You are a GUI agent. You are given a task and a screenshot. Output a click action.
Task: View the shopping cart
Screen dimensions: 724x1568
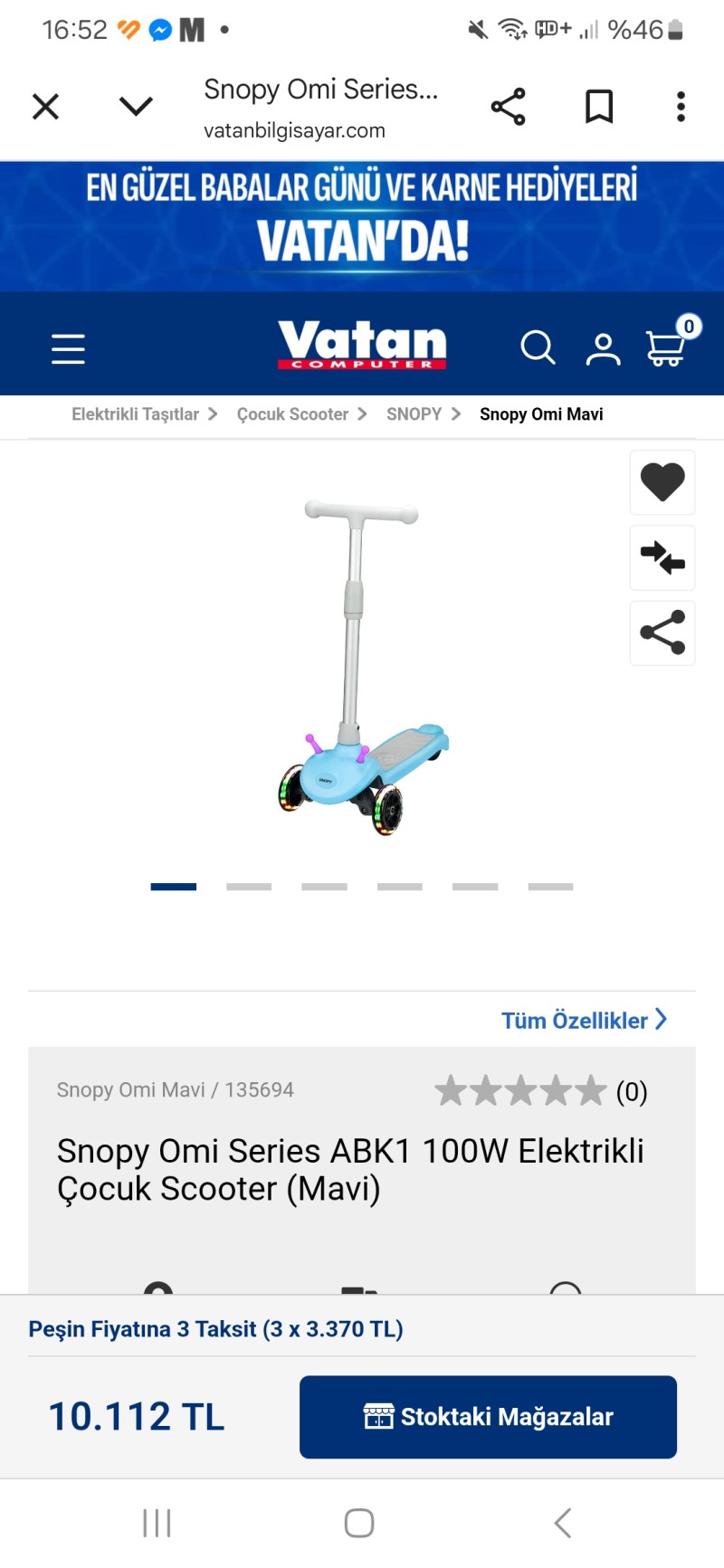667,347
